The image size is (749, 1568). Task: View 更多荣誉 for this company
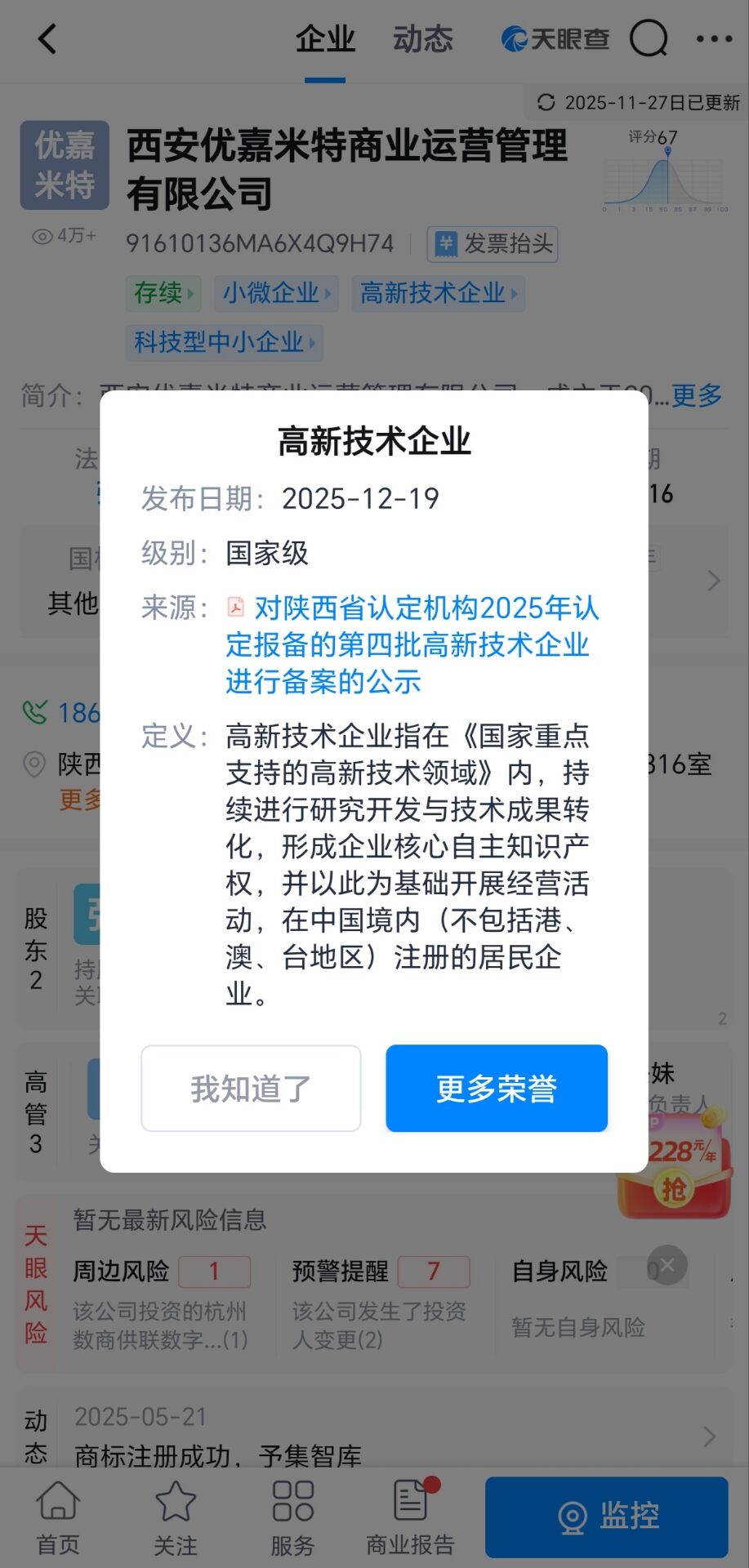[497, 1089]
